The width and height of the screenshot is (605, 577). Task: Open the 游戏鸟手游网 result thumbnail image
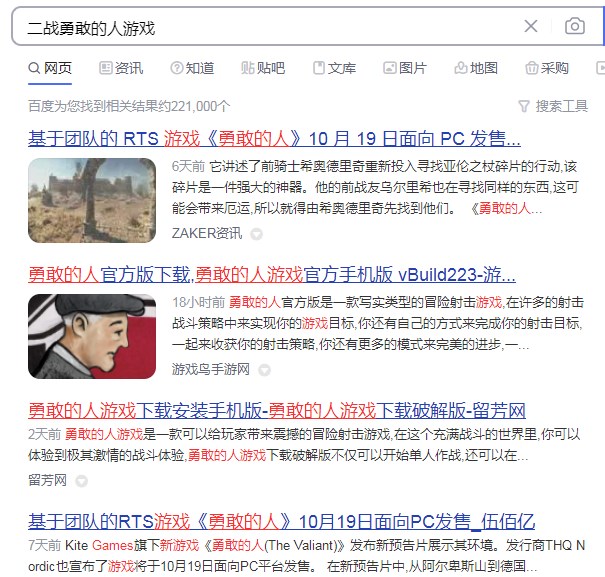[x=92, y=336]
